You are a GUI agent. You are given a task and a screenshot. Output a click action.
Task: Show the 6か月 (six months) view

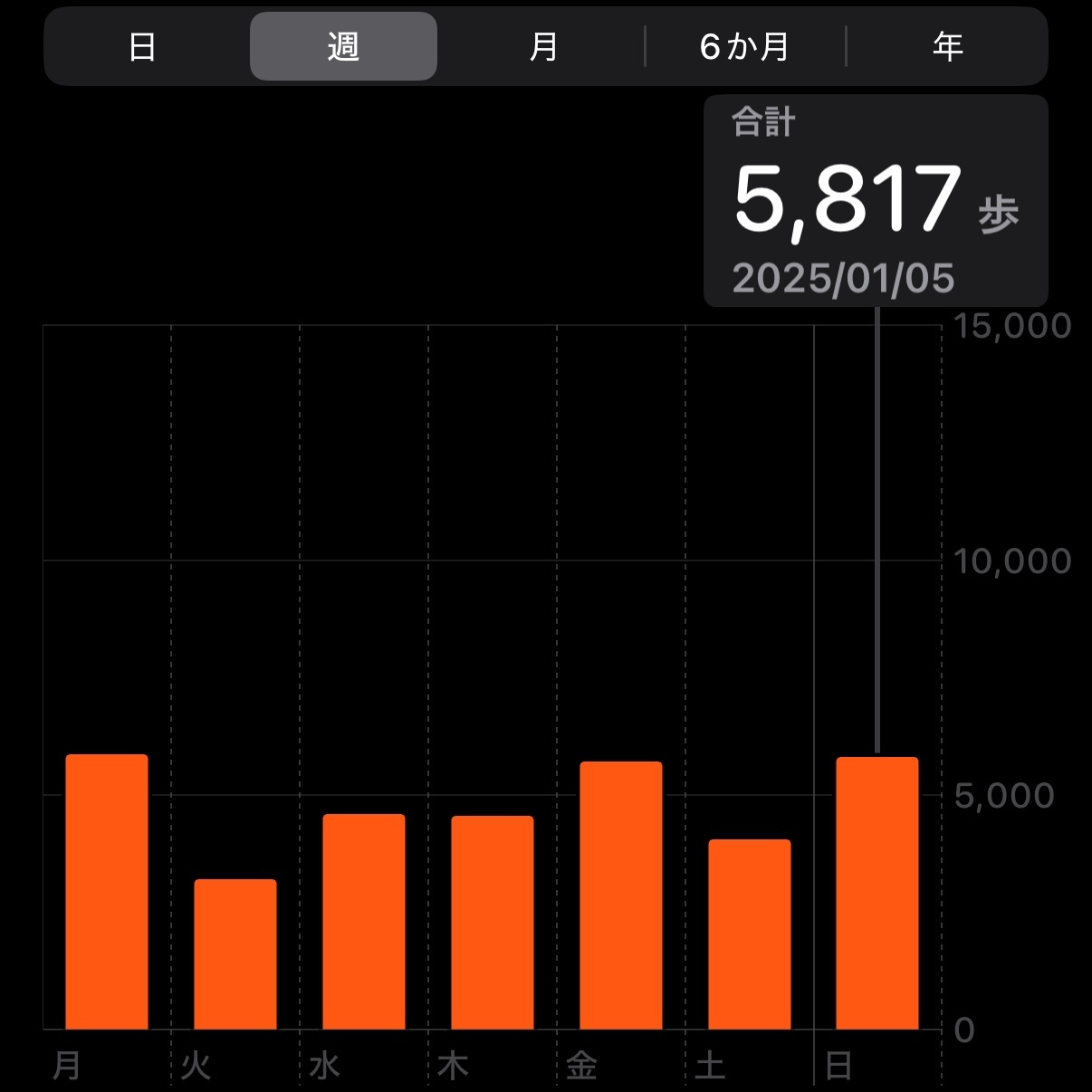click(x=744, y=47)
